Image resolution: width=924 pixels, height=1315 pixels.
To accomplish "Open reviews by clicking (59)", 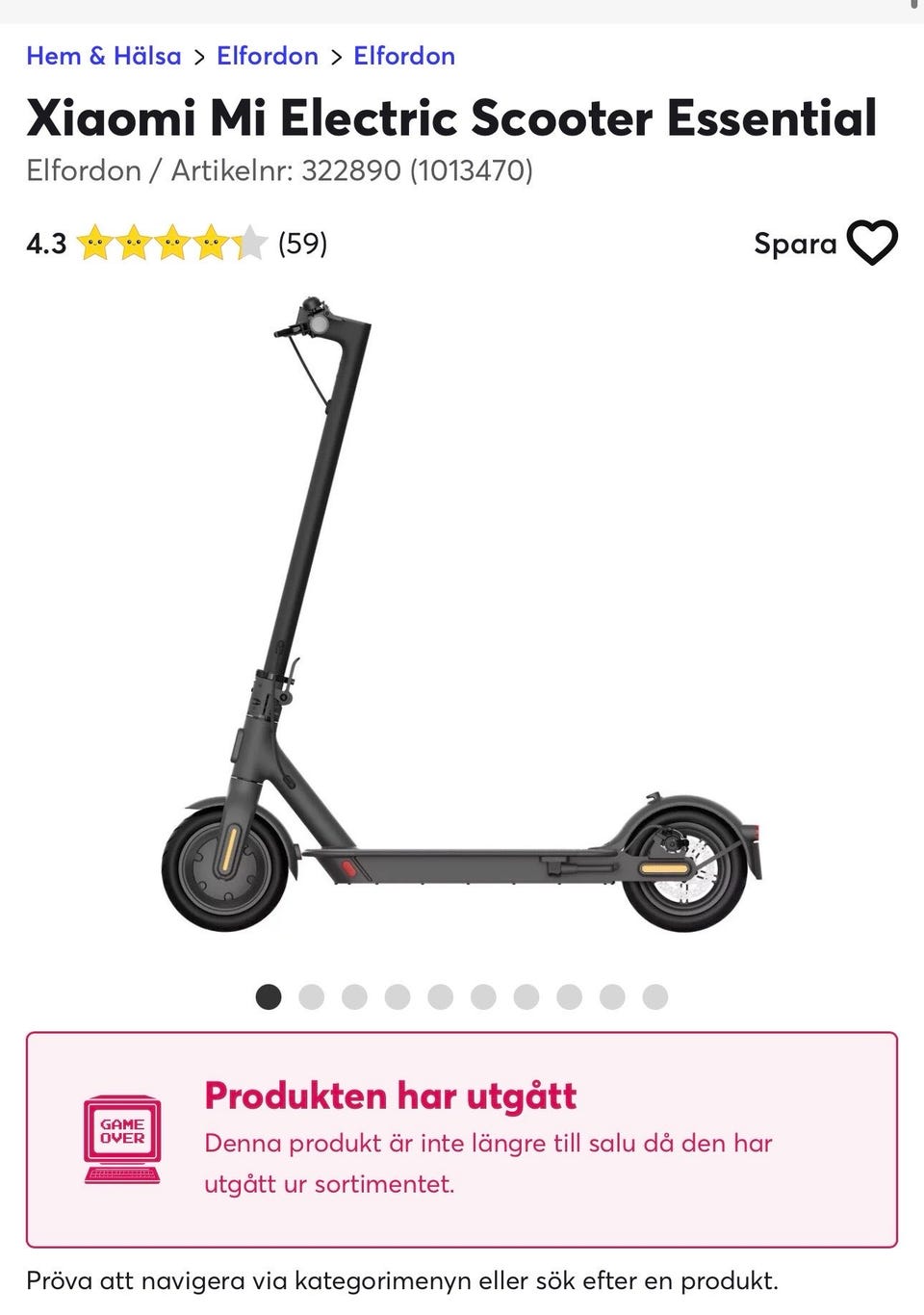I will pyautogui.click(x=301, y=244).
